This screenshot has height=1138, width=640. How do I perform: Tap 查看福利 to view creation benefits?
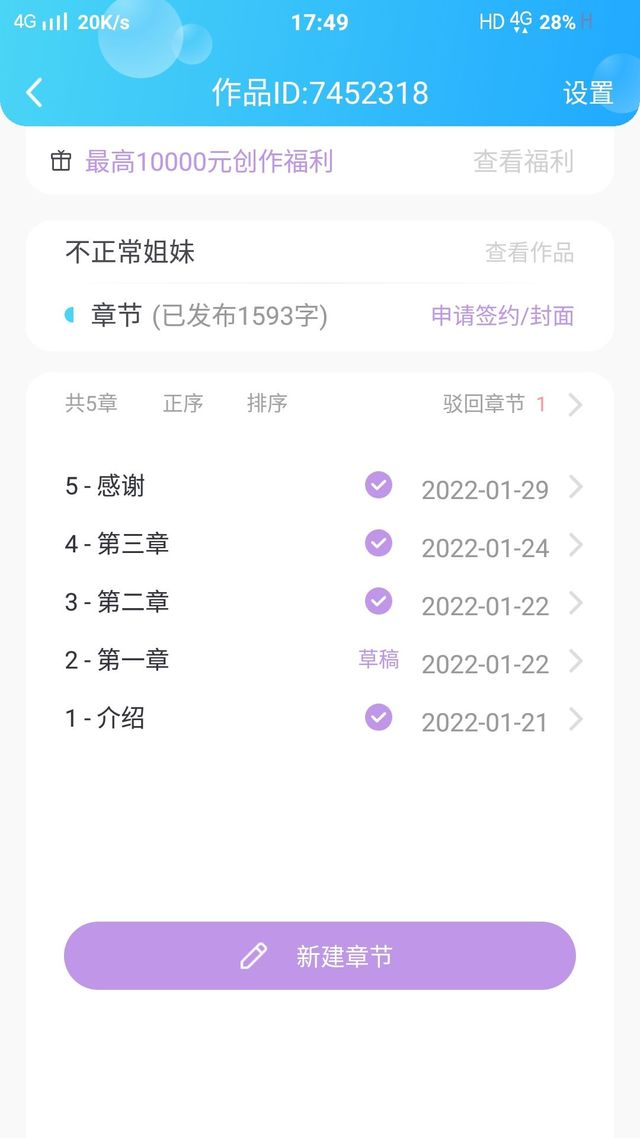pyautogui.click(x=523, y=161)
